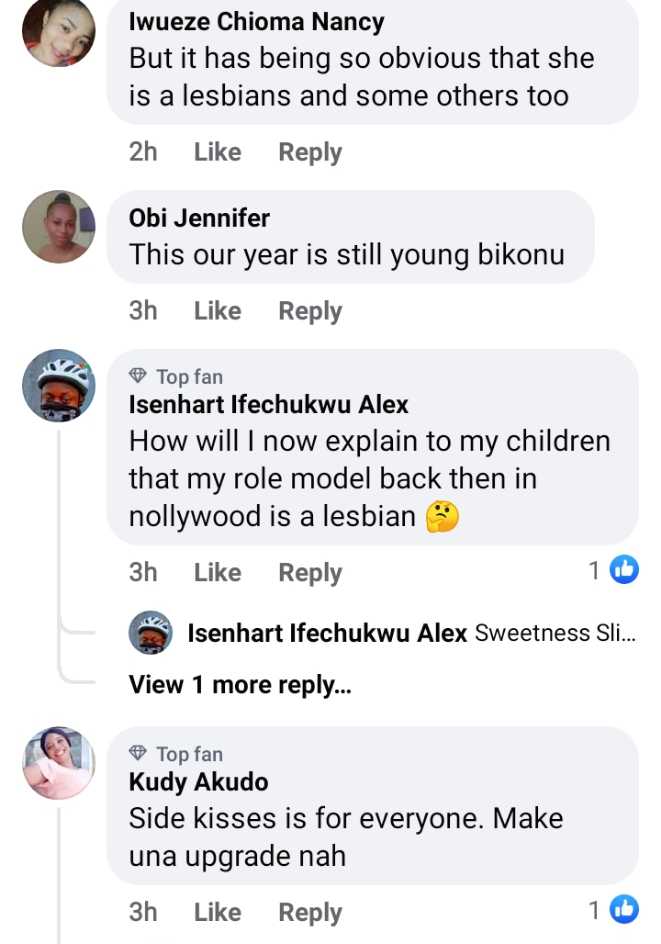Screen dimensions: 661x944
Task: Reply to Kudy Akudo's comment
Action: [310, 912]
